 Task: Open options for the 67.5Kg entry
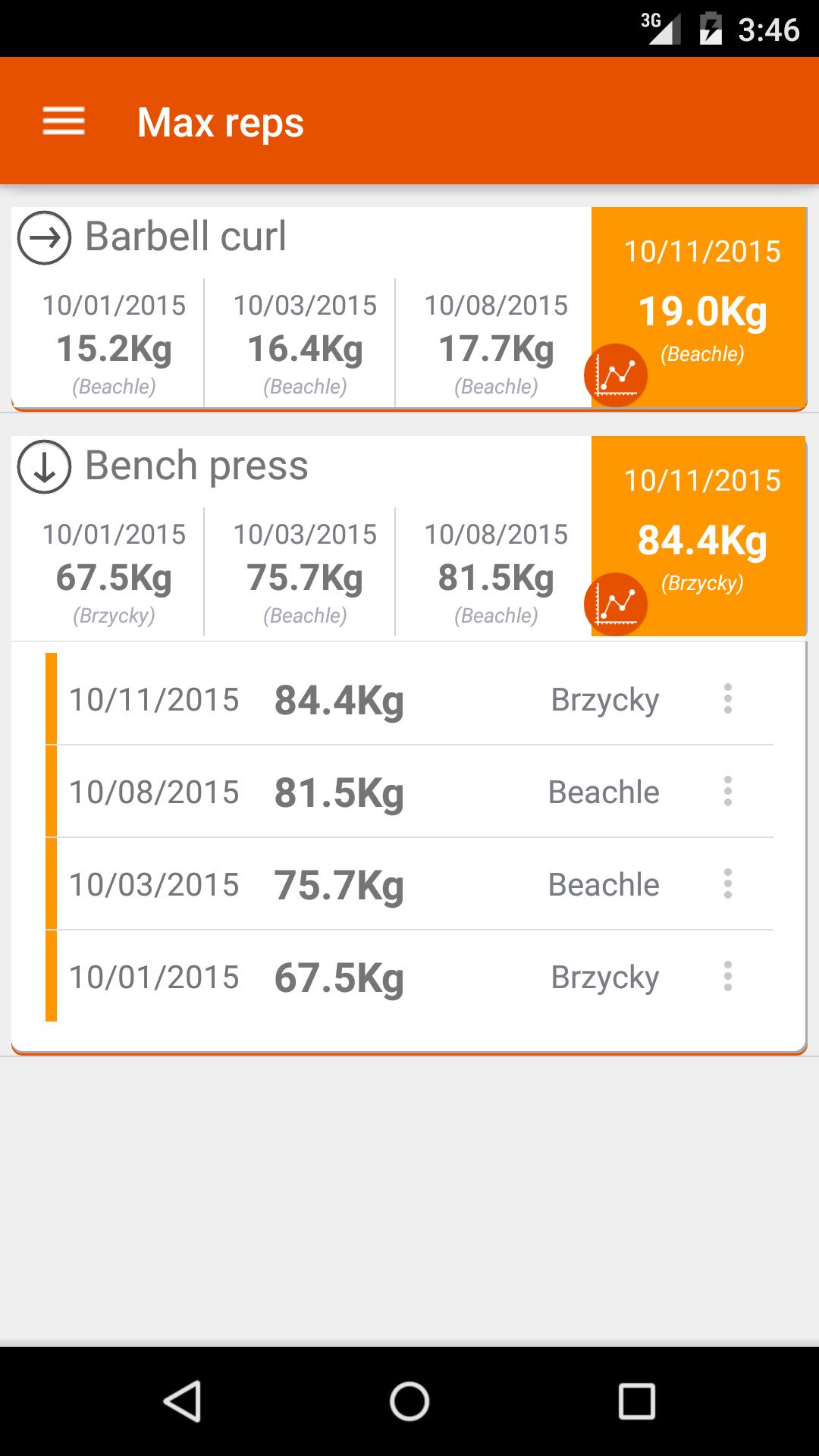pyautogui.click(x=727, y=976)
